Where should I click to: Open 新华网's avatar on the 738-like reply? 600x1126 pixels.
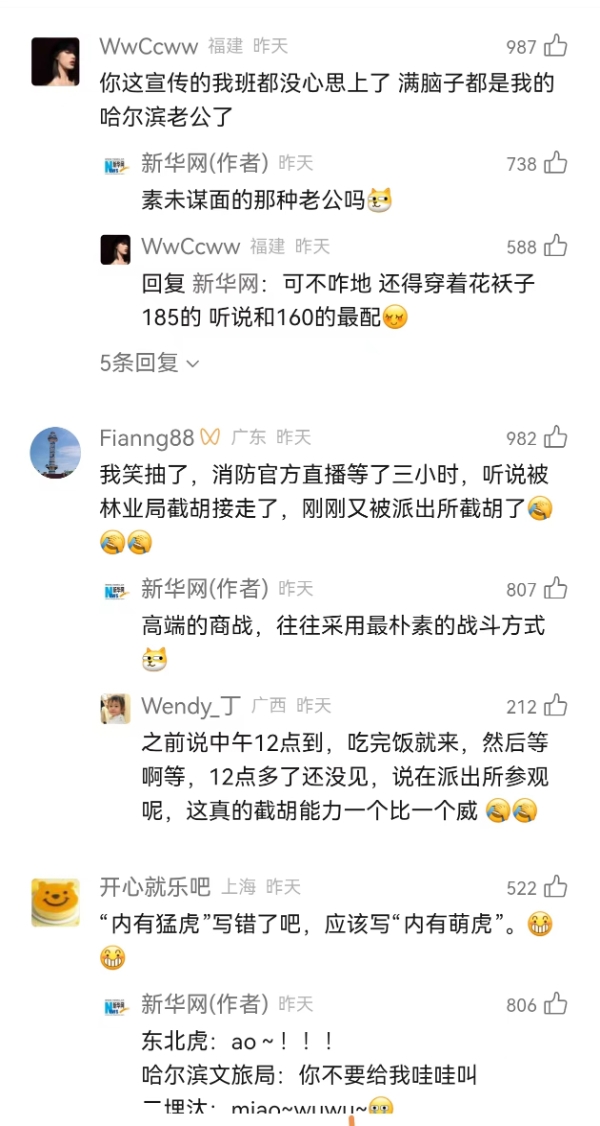[115, 165]
